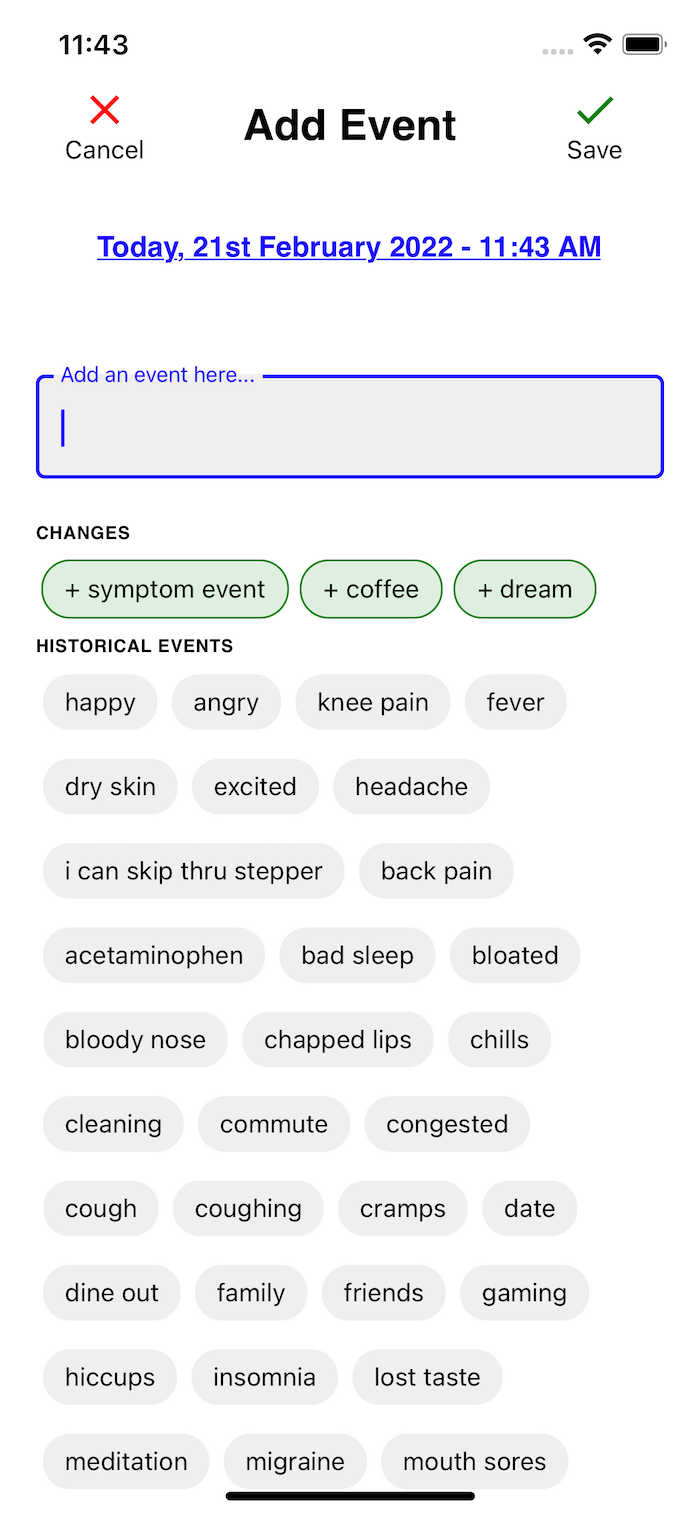The image size is (700, 1515).
Task: Select the 'happy' historical event
Action: click(100, 702)
